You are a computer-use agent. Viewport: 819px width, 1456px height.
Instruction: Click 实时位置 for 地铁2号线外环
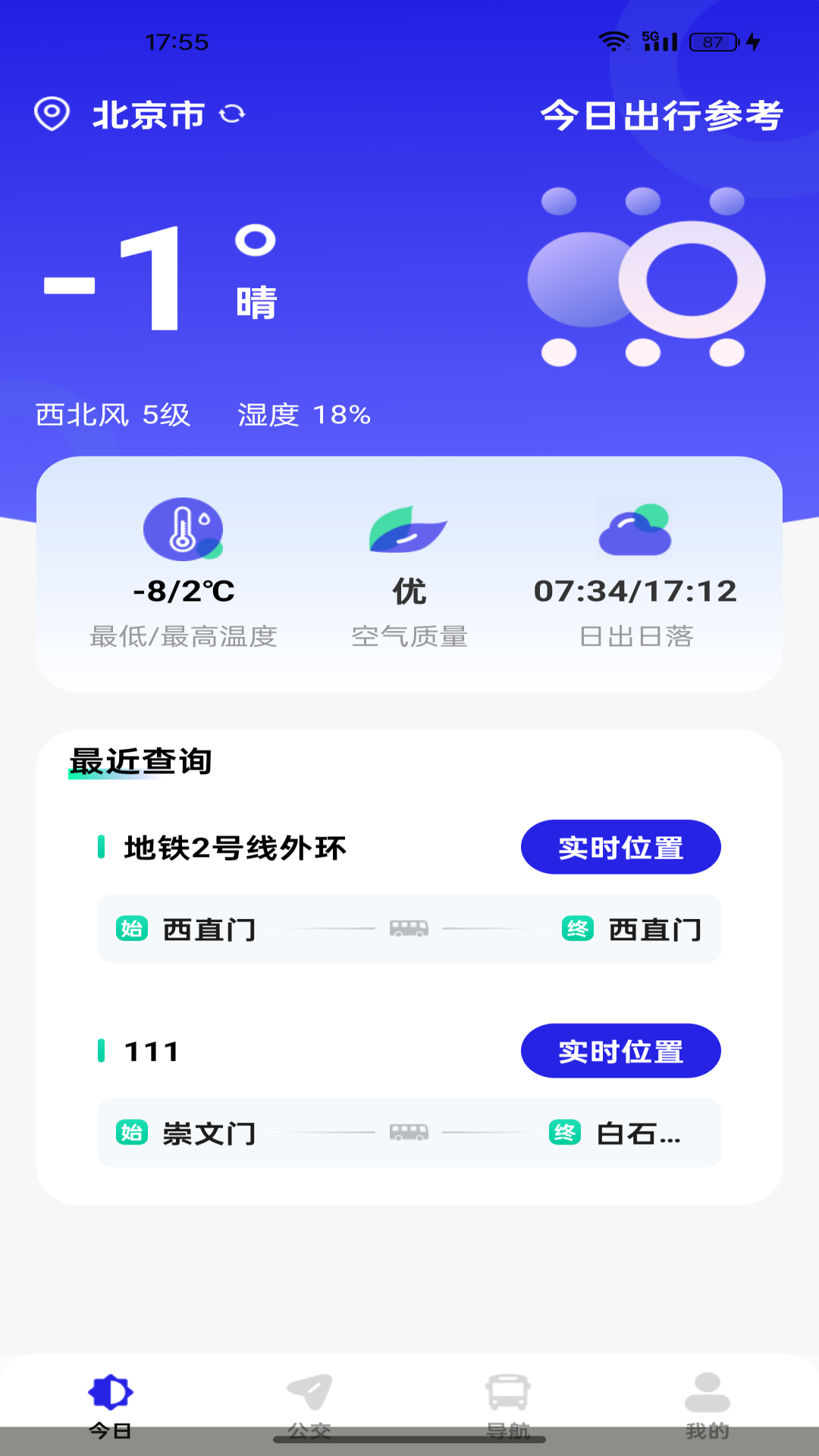(620, 848)
